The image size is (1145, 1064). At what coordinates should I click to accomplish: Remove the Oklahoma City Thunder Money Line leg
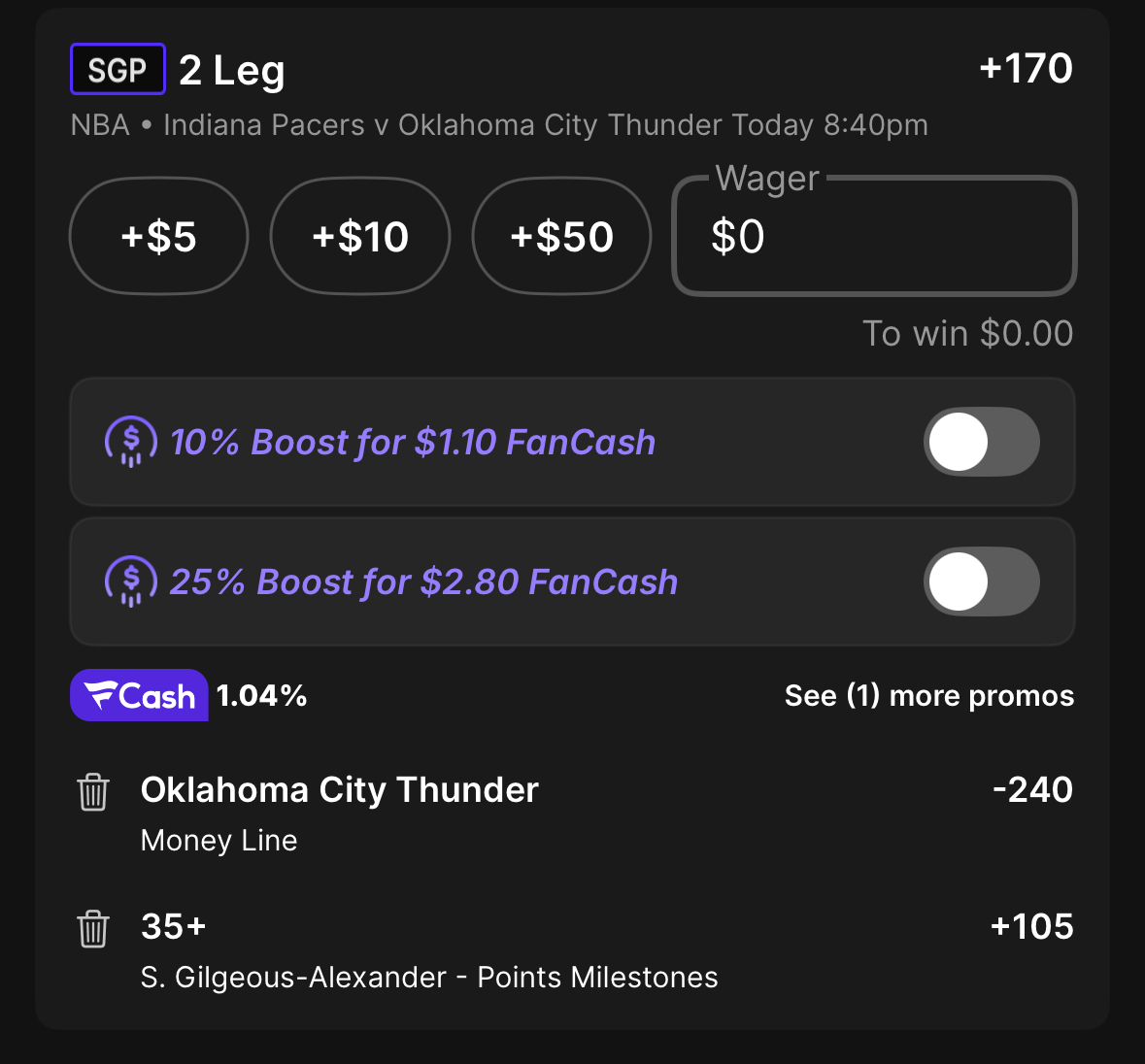click(x=93, y=792)
